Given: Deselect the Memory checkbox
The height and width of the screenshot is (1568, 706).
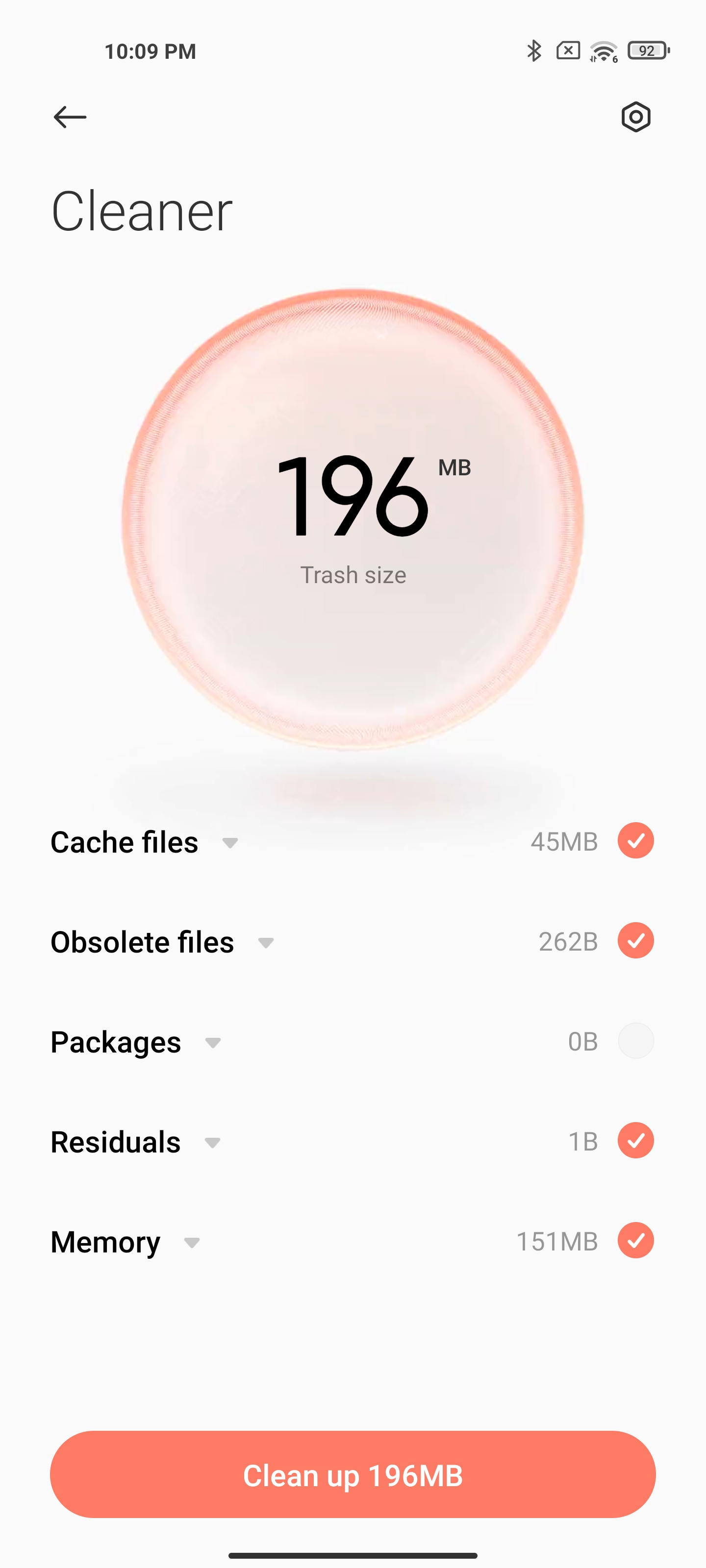Looking at the screenshot, I should click(635, 1240).
